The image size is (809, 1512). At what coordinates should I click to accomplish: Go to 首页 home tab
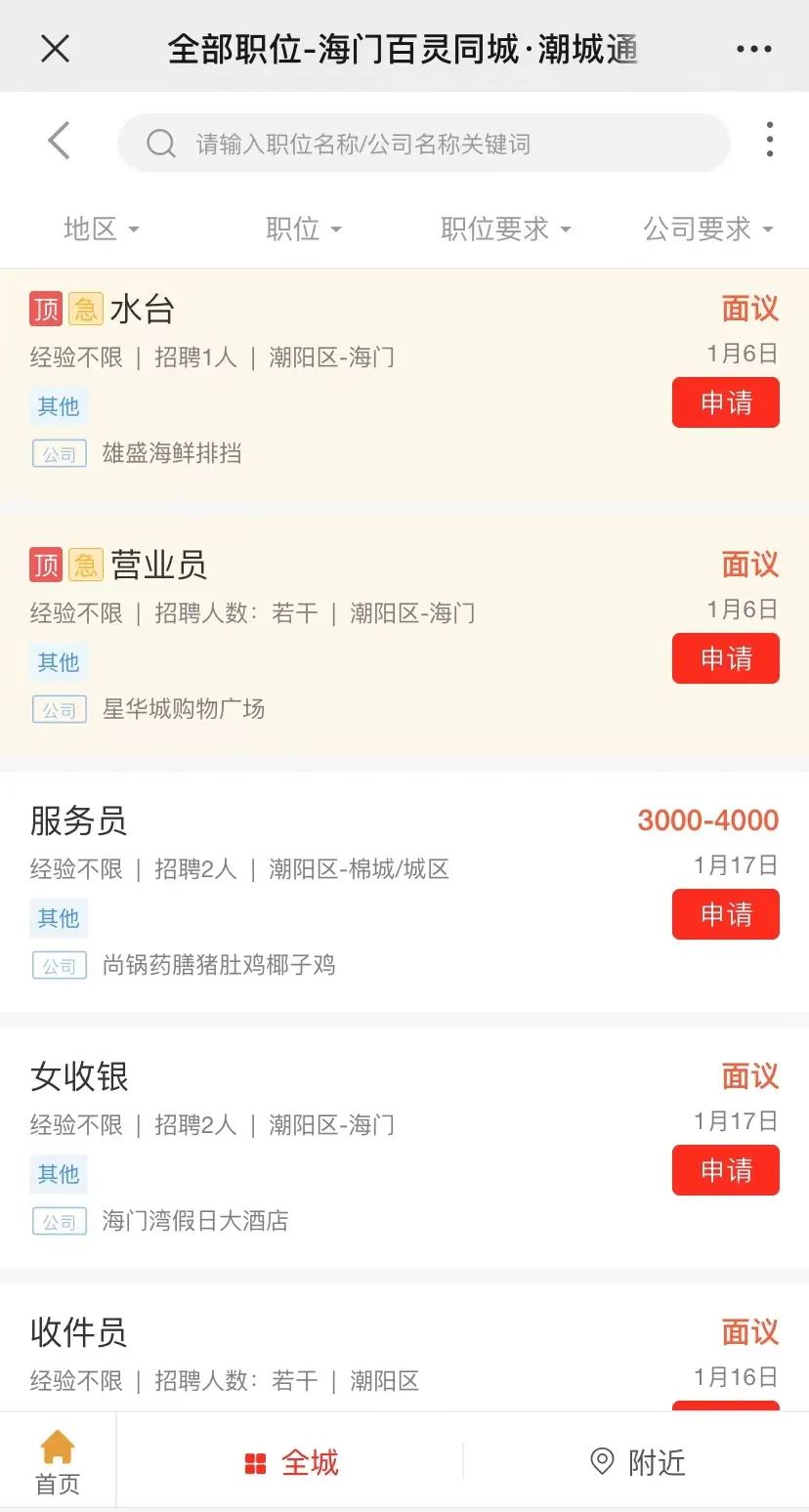pyautogui.click(x=58, y=1462)
